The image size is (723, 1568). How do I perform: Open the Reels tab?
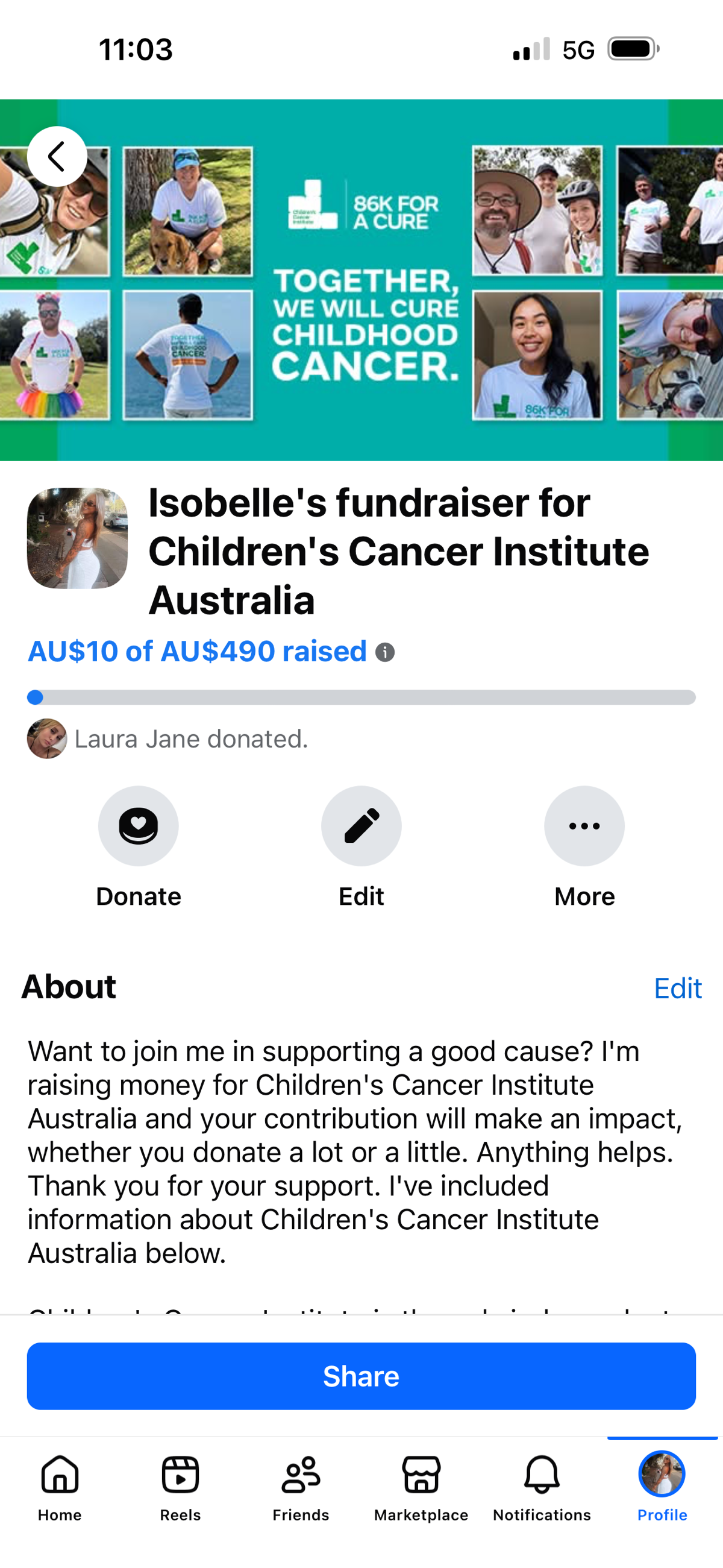[x=180, y=1486]
